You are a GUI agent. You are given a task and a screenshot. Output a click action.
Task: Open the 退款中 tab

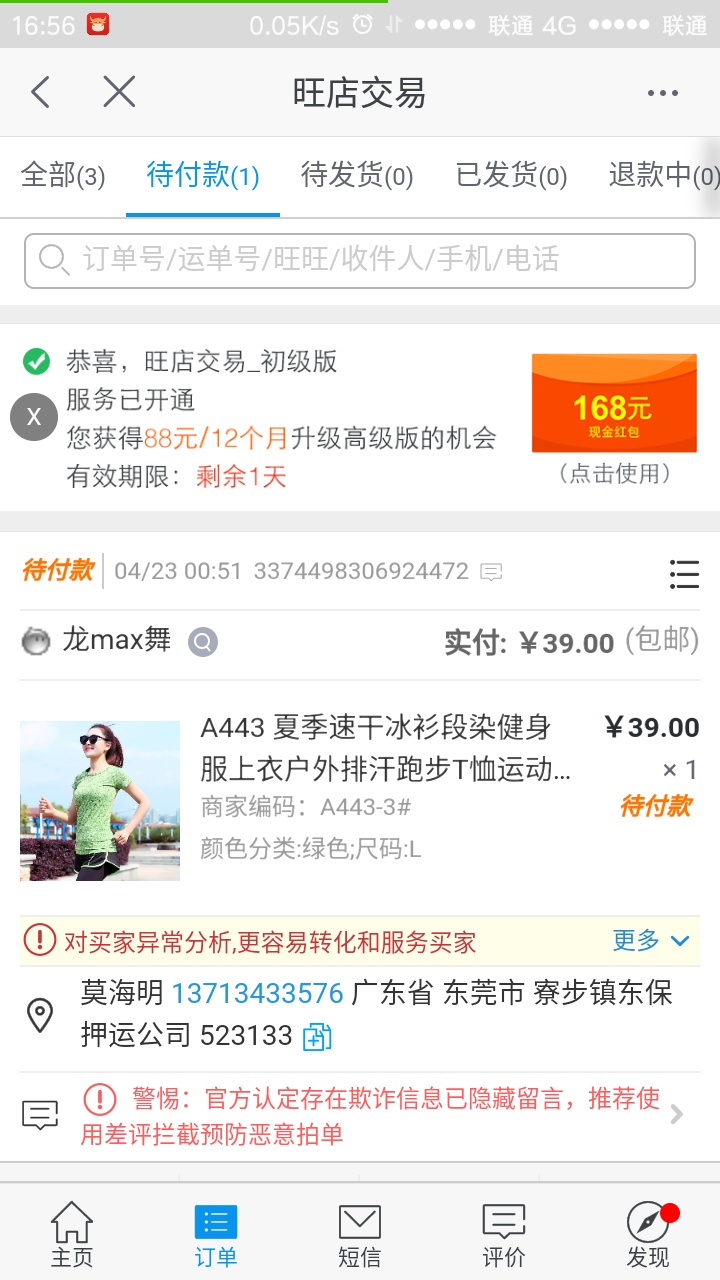coord(662,177)
